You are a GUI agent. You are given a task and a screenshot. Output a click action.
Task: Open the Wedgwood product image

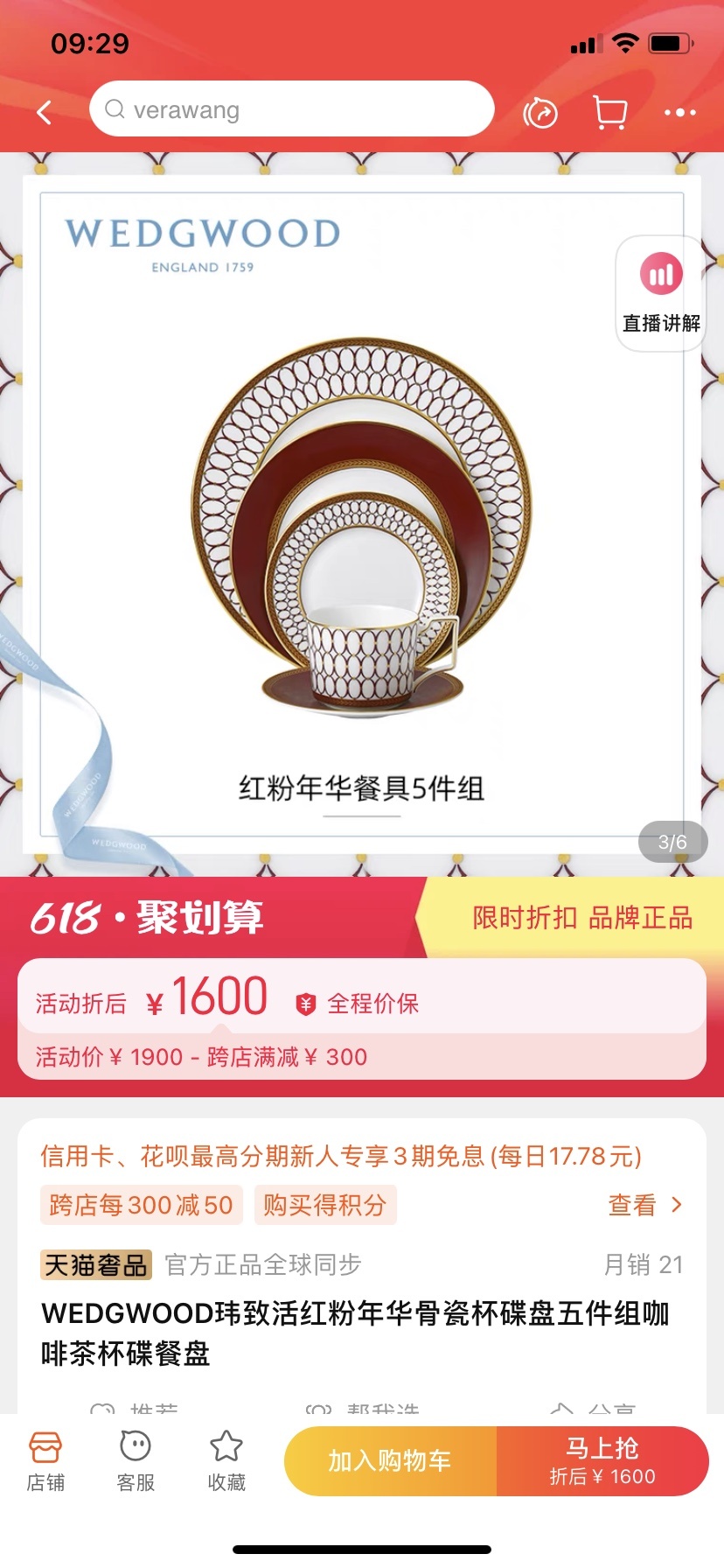361,525
